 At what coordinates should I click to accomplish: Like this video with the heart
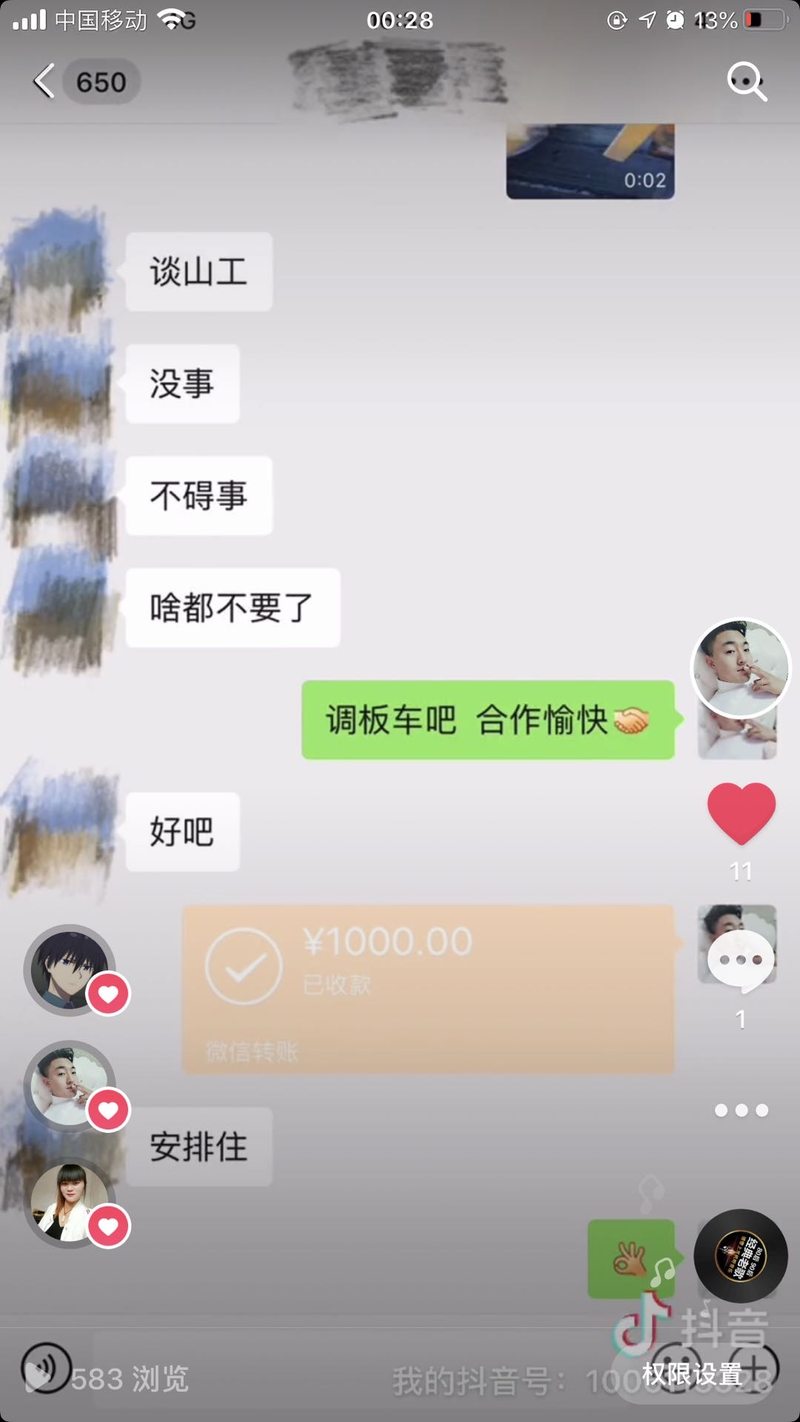pos(741,814)
